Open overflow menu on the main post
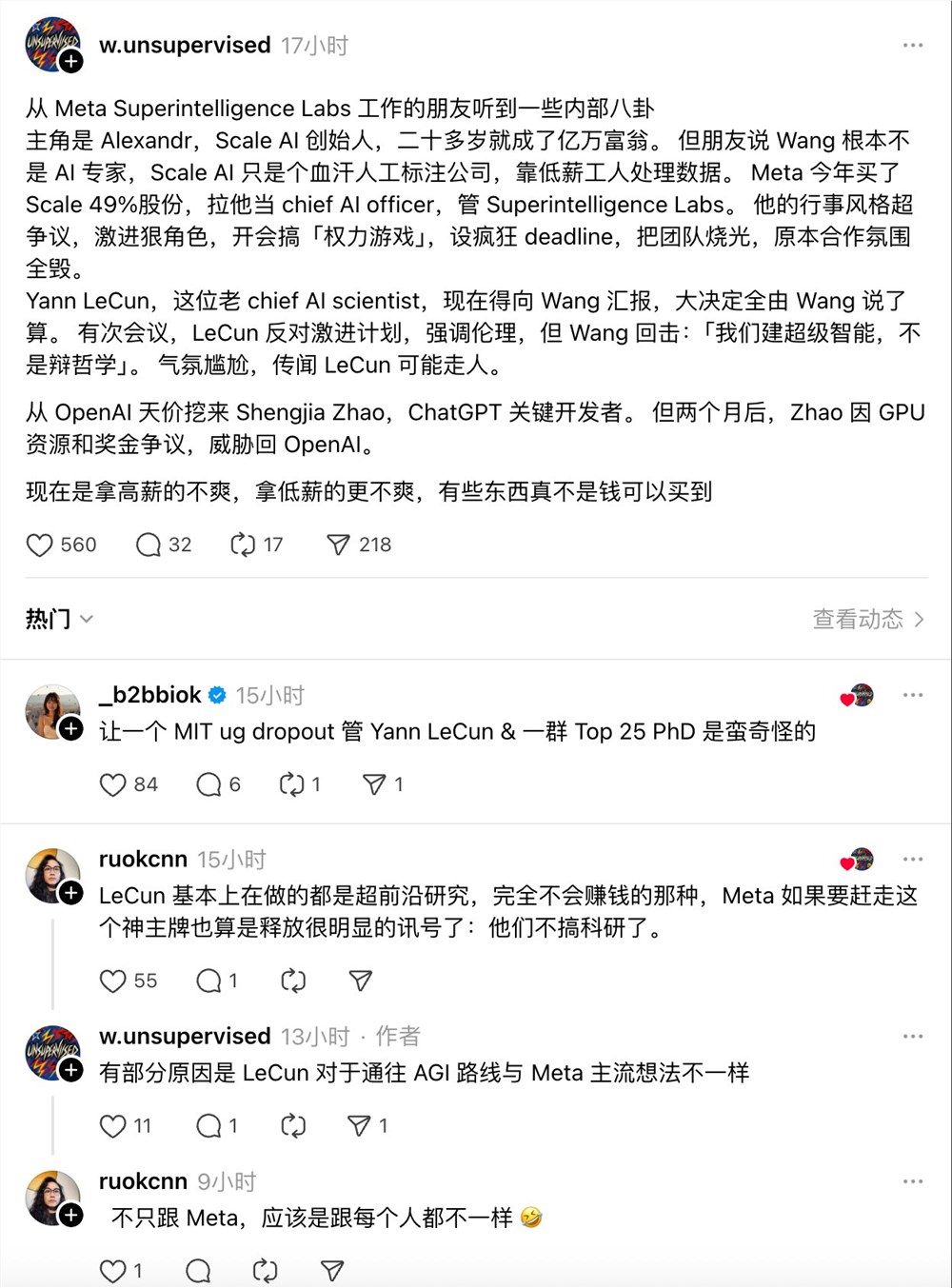Screen dimensions: 952x1288 click(x=912, y=45)
